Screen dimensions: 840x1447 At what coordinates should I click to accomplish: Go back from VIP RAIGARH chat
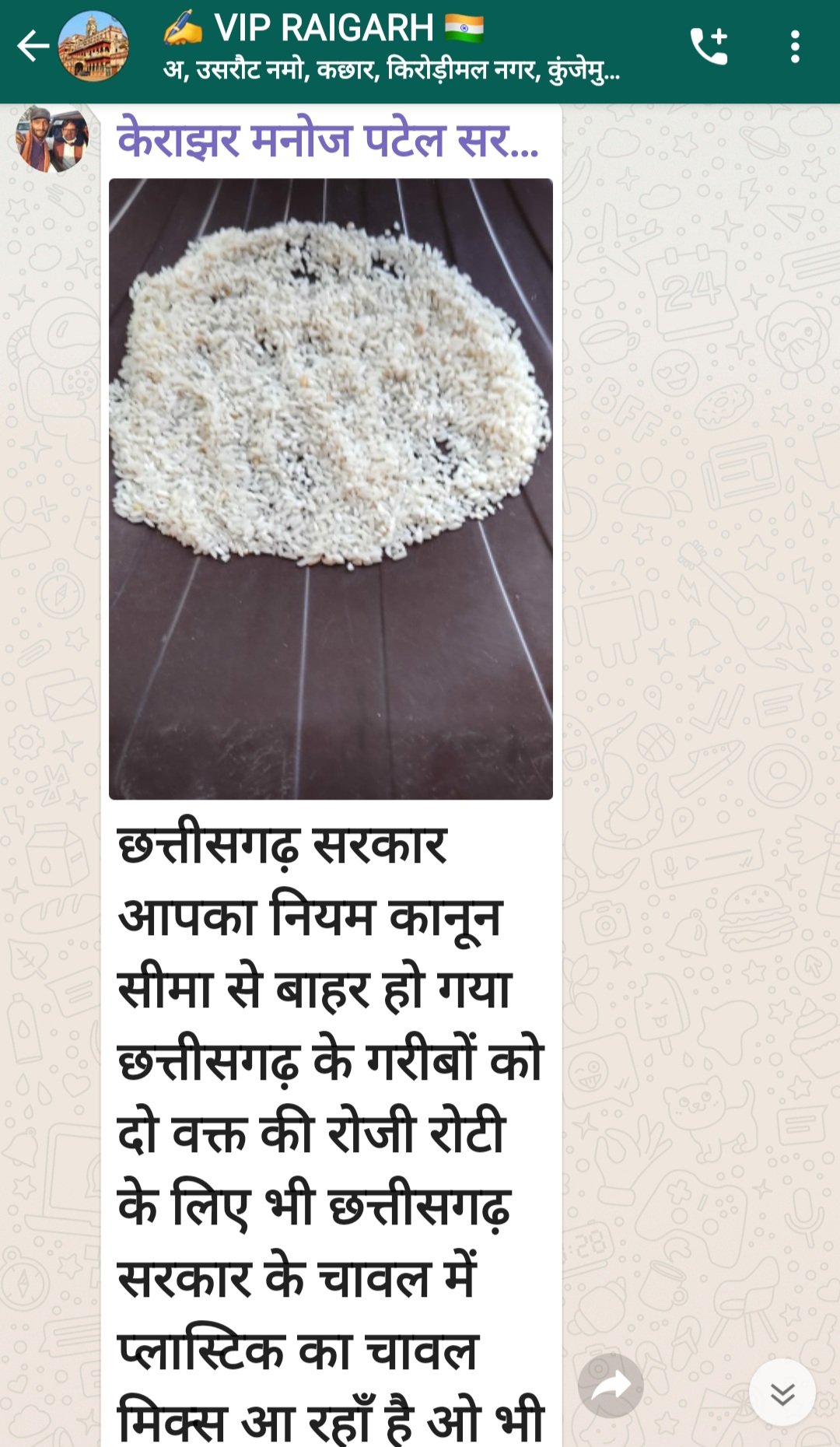pos(33,47)
